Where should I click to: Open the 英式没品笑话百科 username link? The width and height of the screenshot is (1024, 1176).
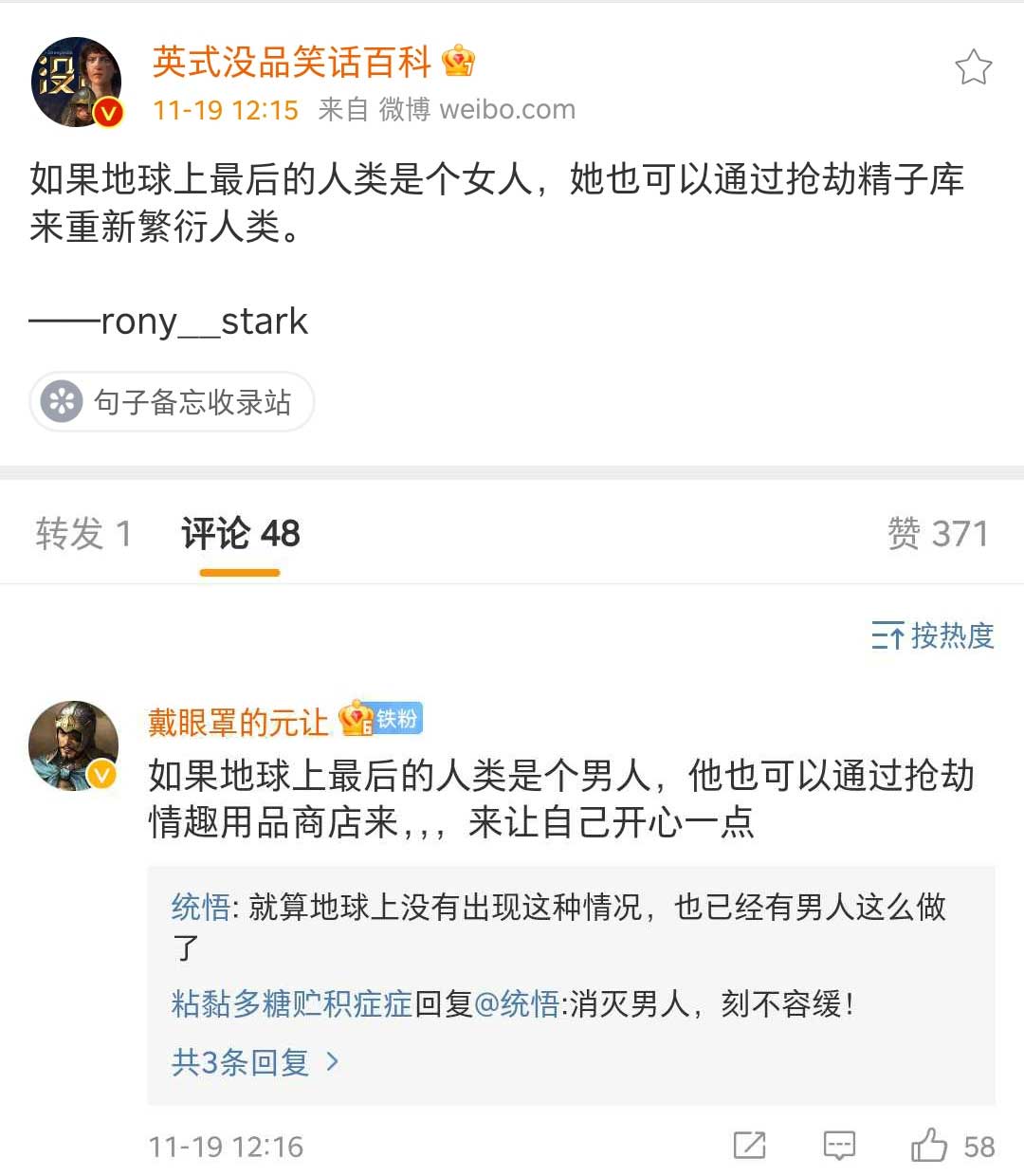[x=291, y=63]
